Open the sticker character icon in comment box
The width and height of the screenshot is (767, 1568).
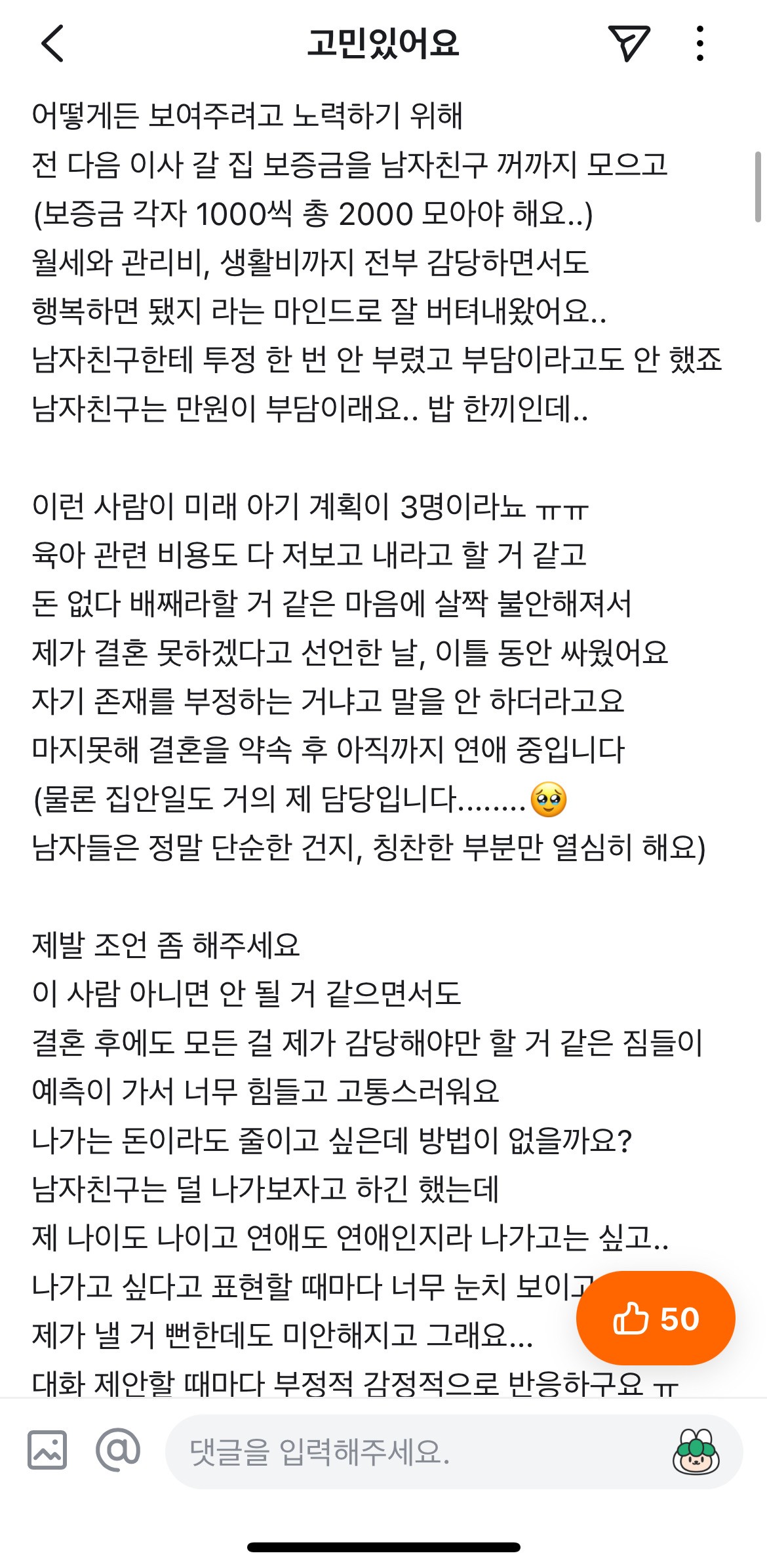click(x=696, y=1451)
